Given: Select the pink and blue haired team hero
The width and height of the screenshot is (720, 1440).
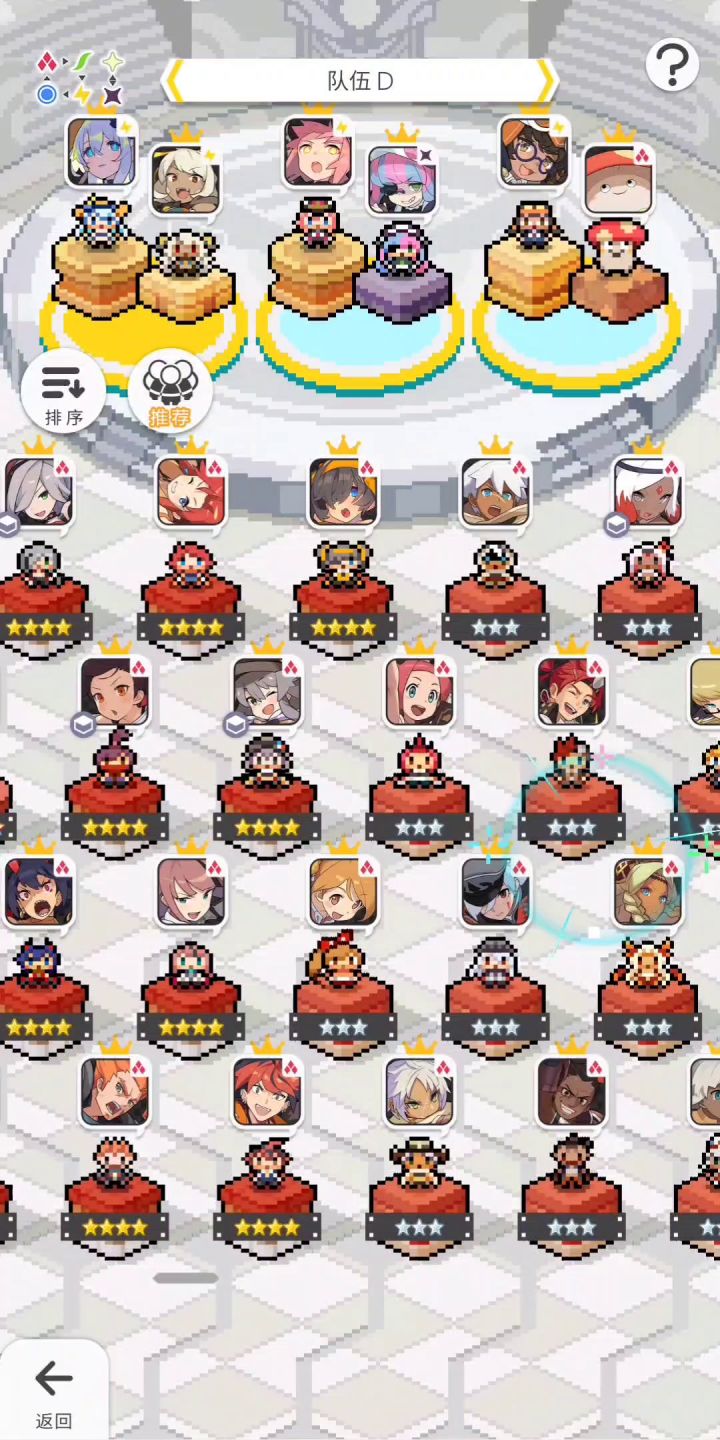Looking at the screenshot, I should pyautogui.click(x=402, y=180).
